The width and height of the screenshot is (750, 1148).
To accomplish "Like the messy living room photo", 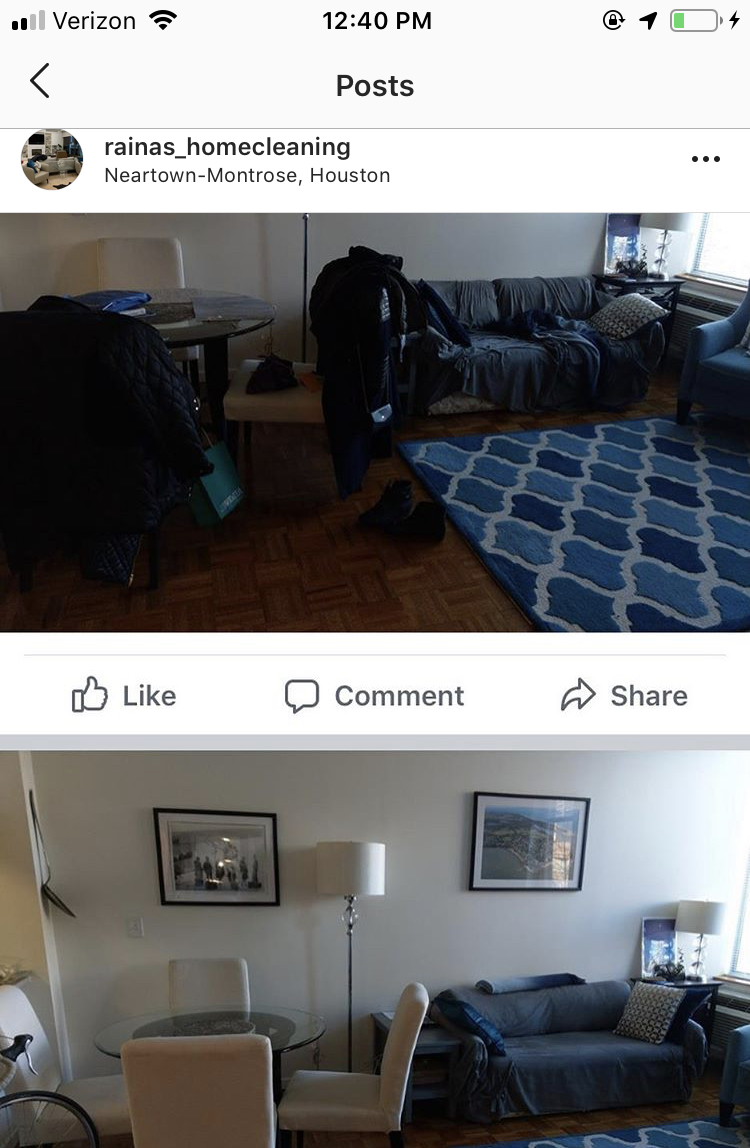I will (124, 695).
